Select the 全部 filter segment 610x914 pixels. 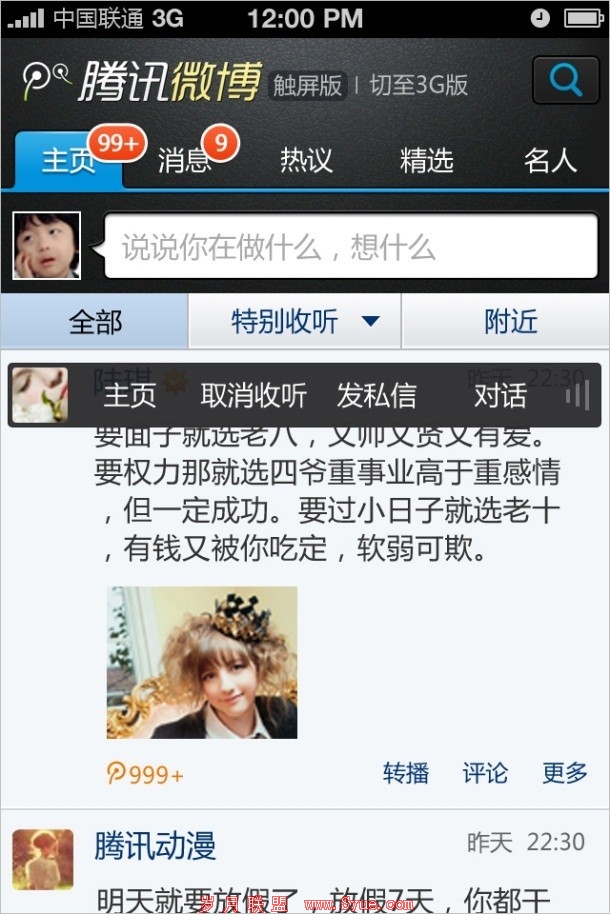pos(95,322)
